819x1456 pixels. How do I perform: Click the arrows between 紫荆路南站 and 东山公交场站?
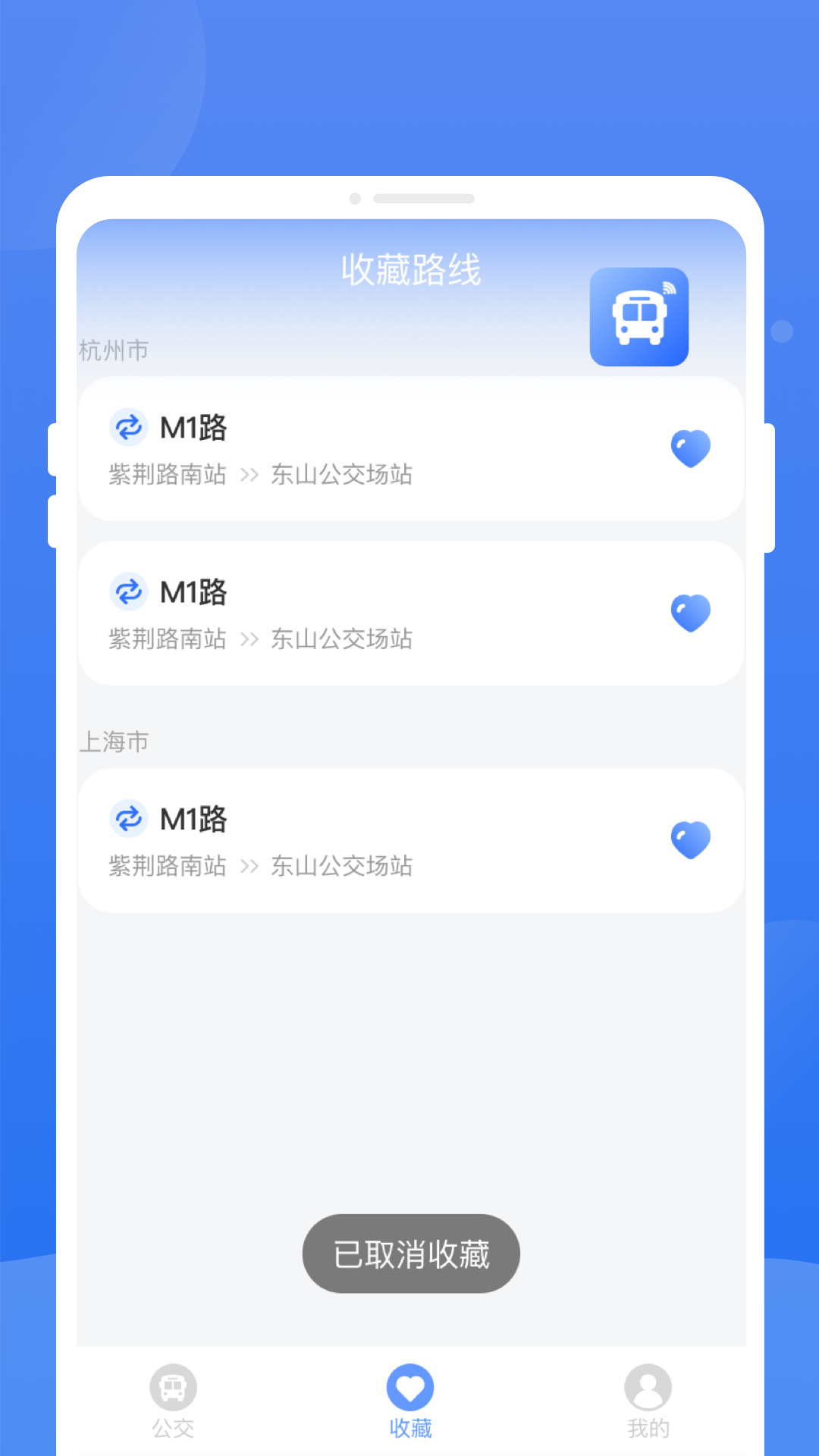click(x=249, y=474)
